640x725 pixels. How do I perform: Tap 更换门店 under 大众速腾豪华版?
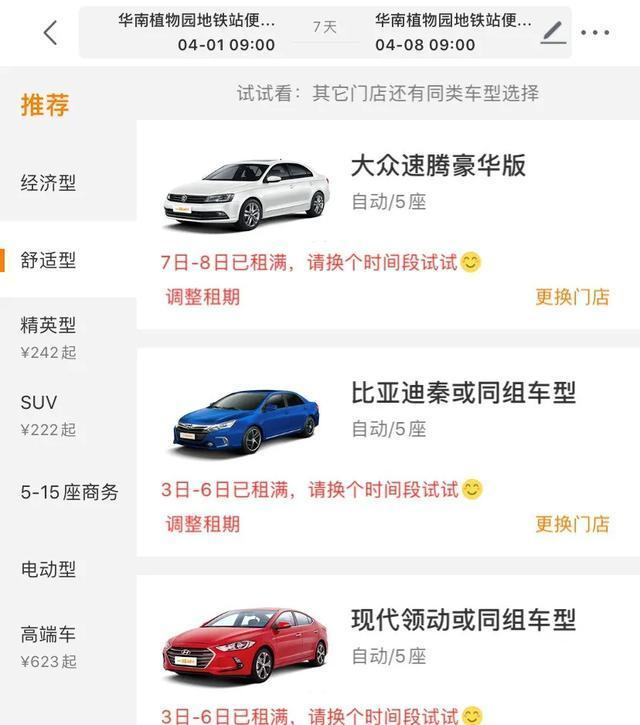pos(572,297)
